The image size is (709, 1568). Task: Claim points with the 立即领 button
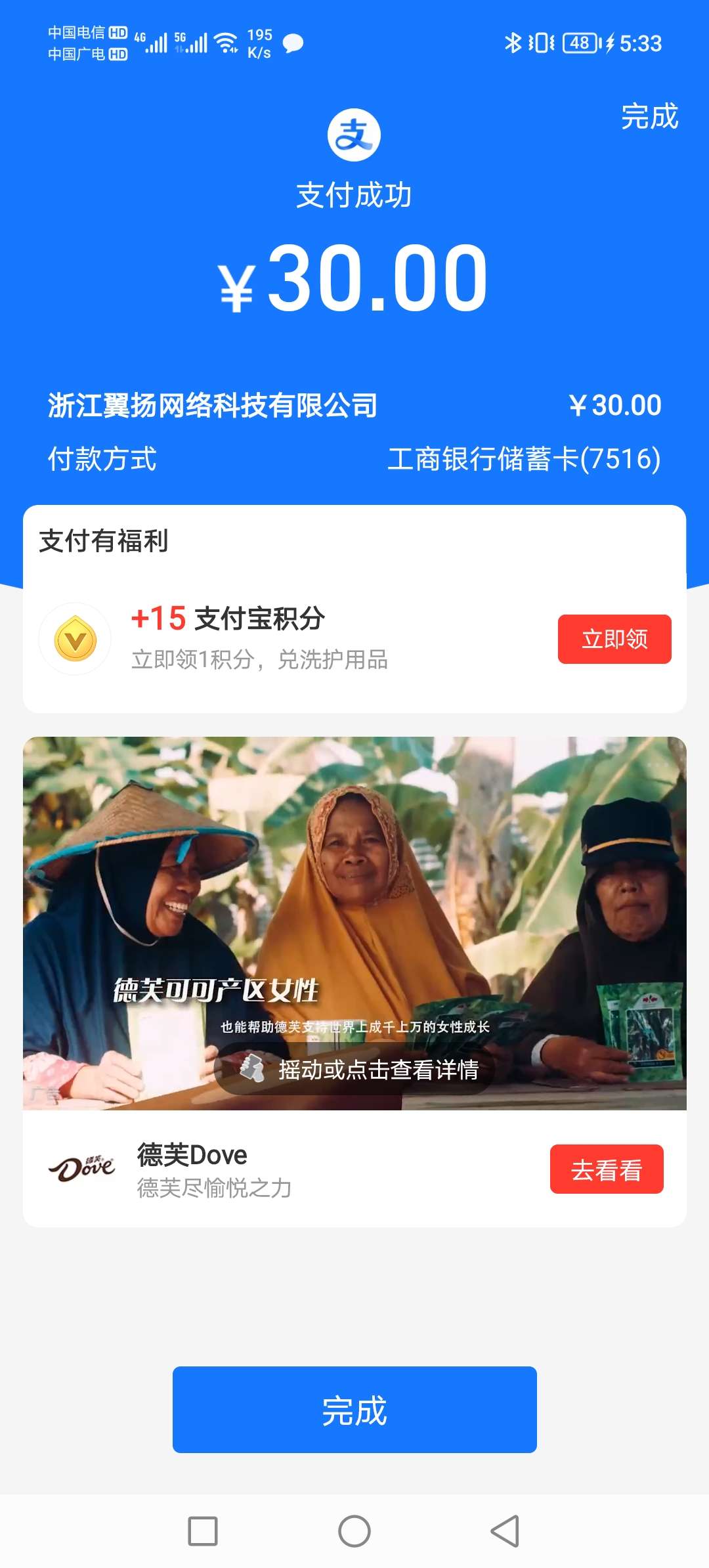pyautogui.click(x=614, y=639)
